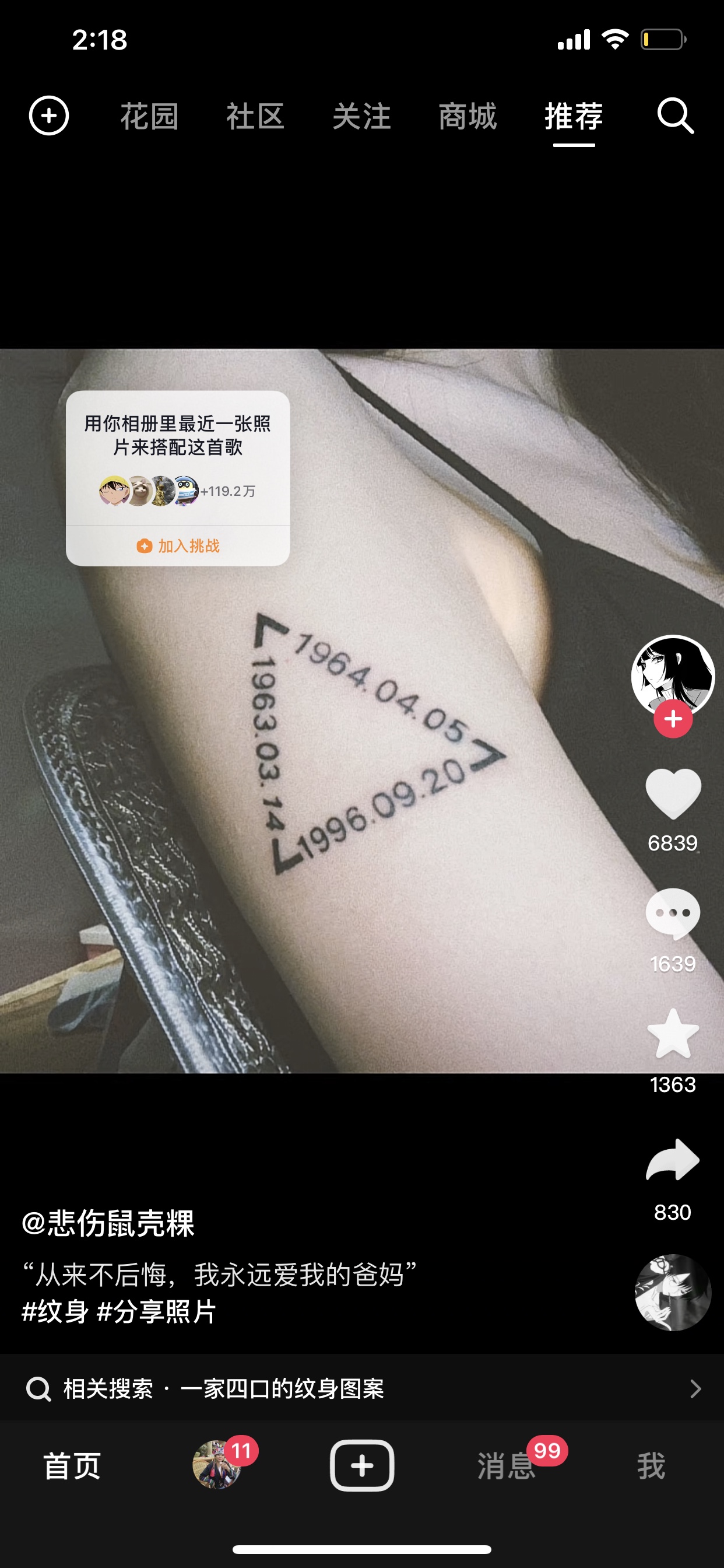724x1568 pixels.
Task: Open 消息 messages tab
Action: coord(506,1466)
